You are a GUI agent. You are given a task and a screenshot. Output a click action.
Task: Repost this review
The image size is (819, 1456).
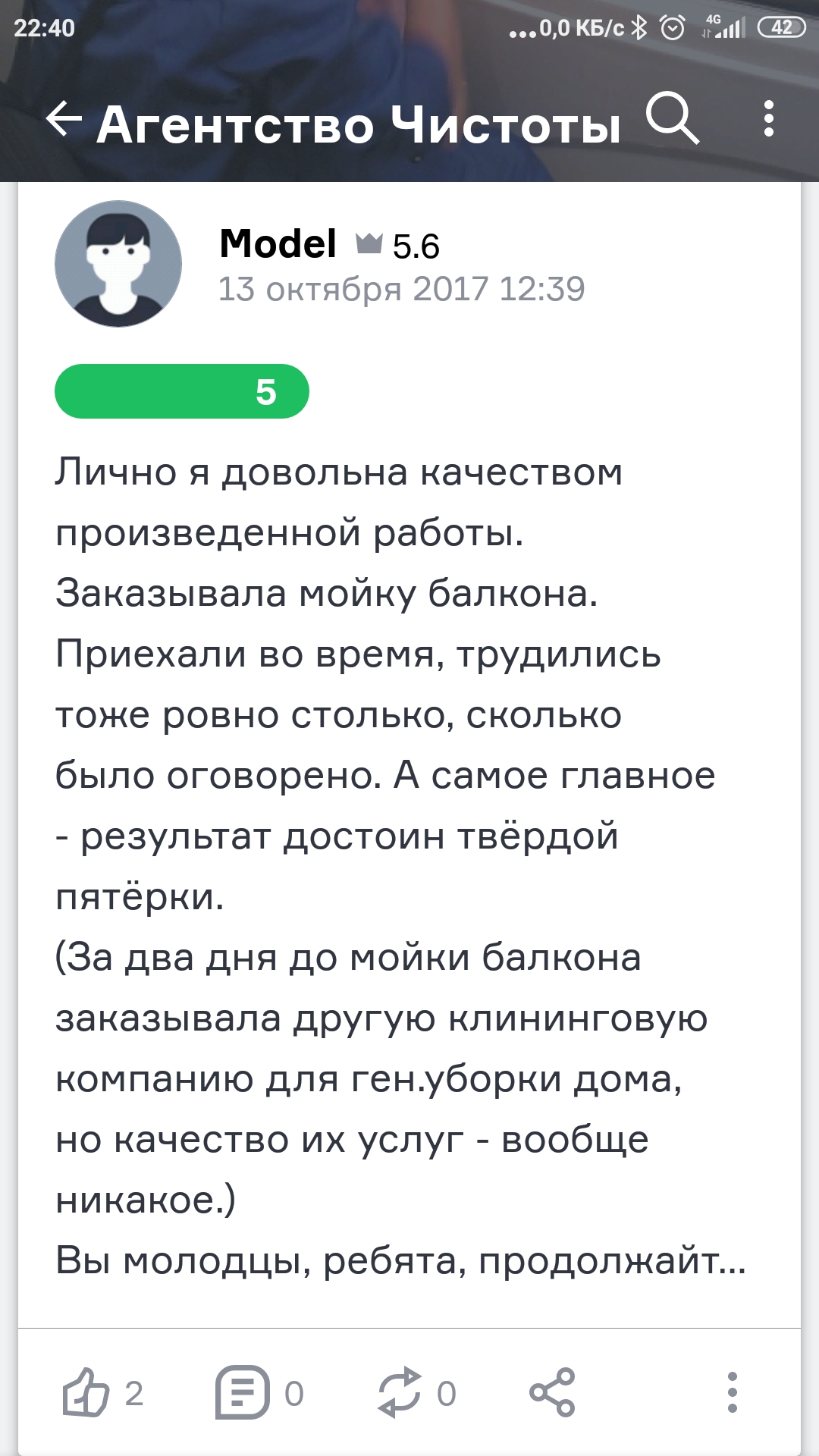(x=400, y=1392)
